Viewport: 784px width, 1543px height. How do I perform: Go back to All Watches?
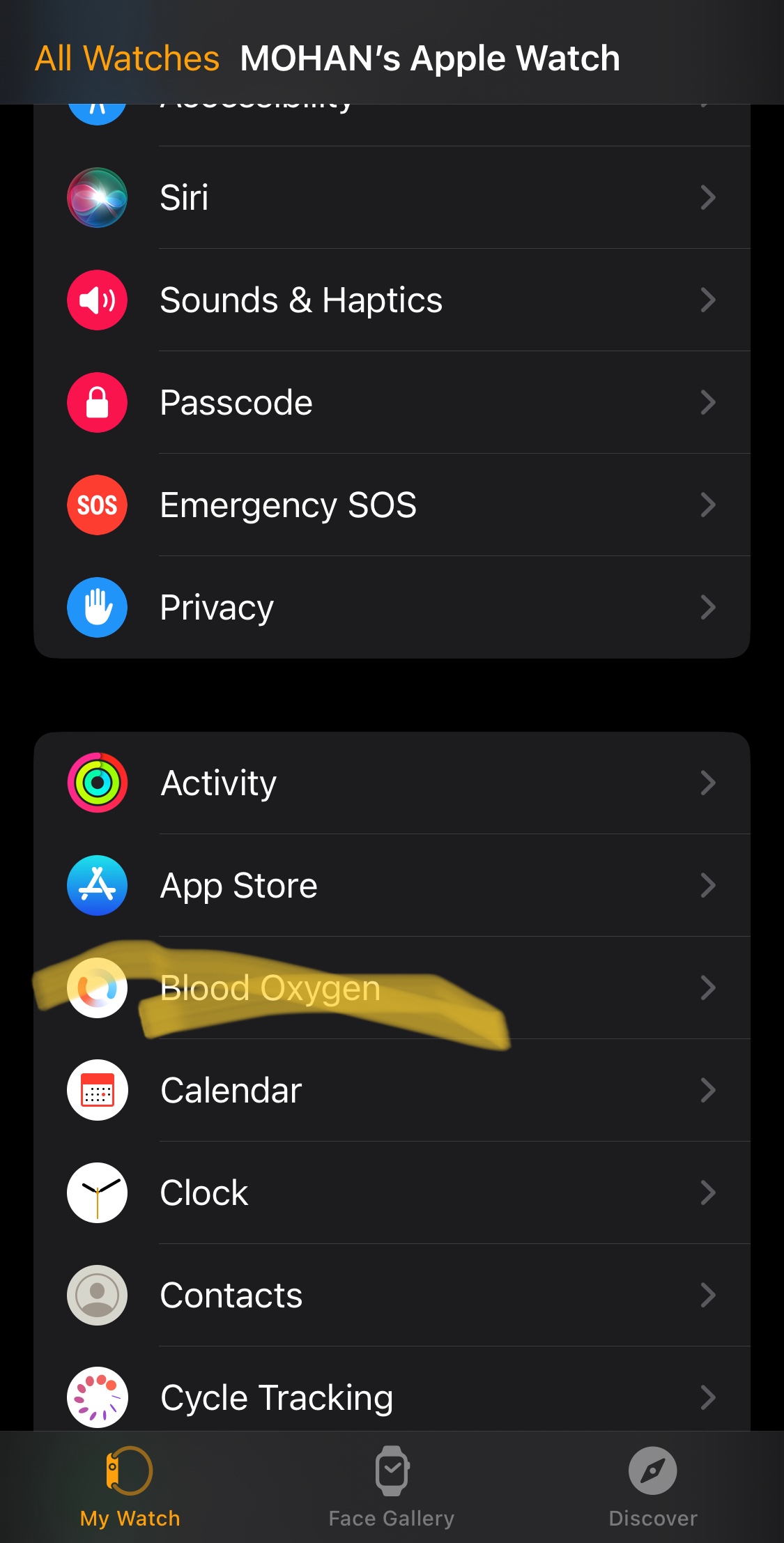pyautogui.click(x=127, y=59)
